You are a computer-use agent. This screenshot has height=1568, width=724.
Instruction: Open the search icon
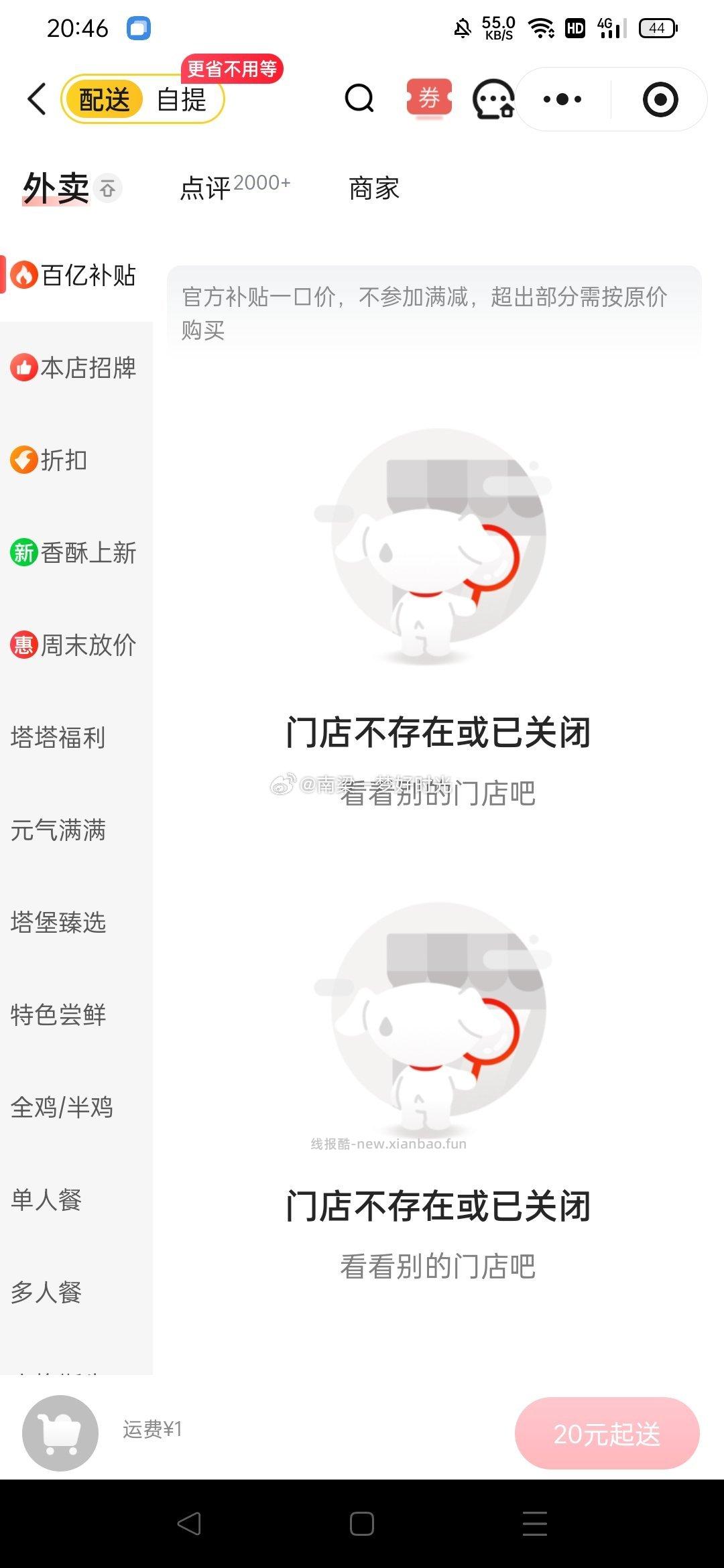click(x=358, y=99)
